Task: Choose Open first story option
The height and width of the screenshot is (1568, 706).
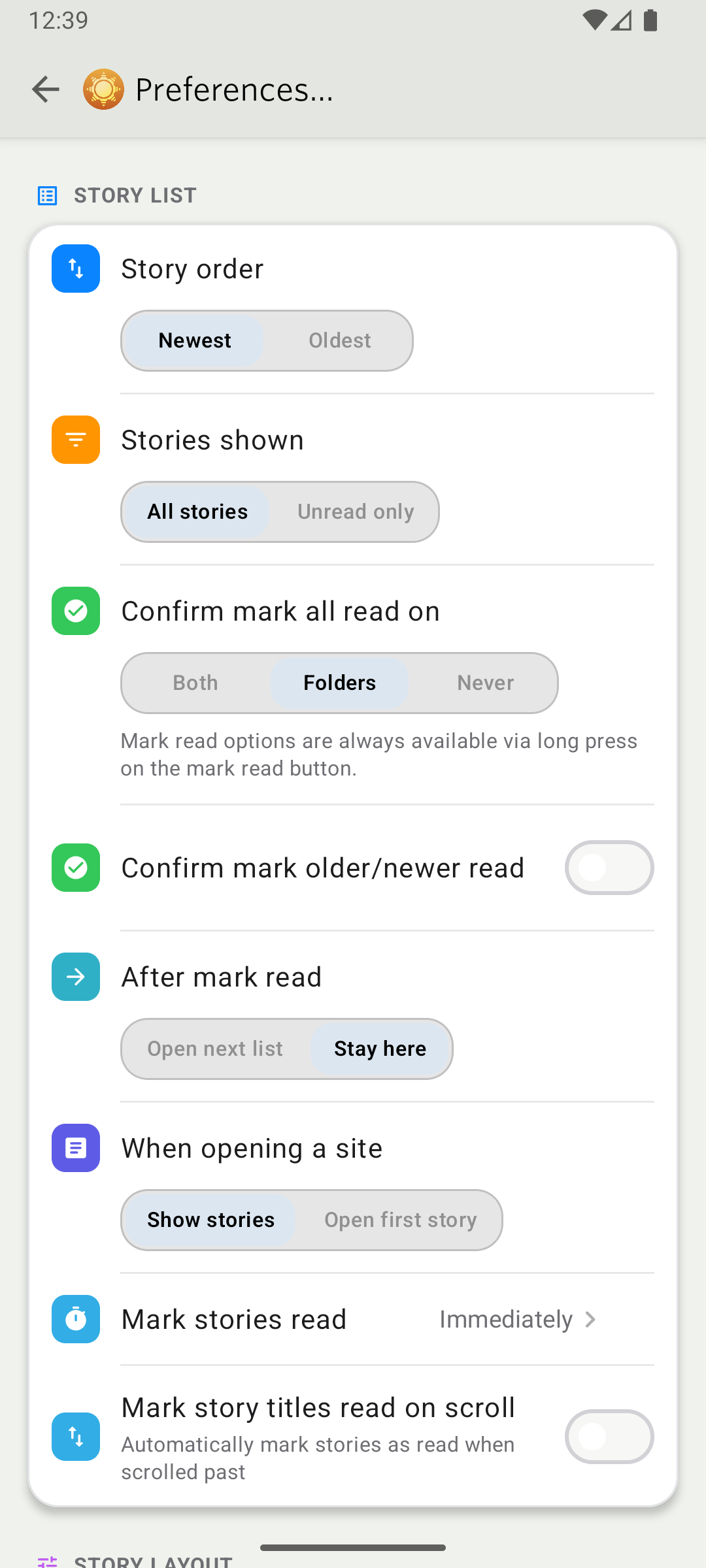Action: 400,1220
